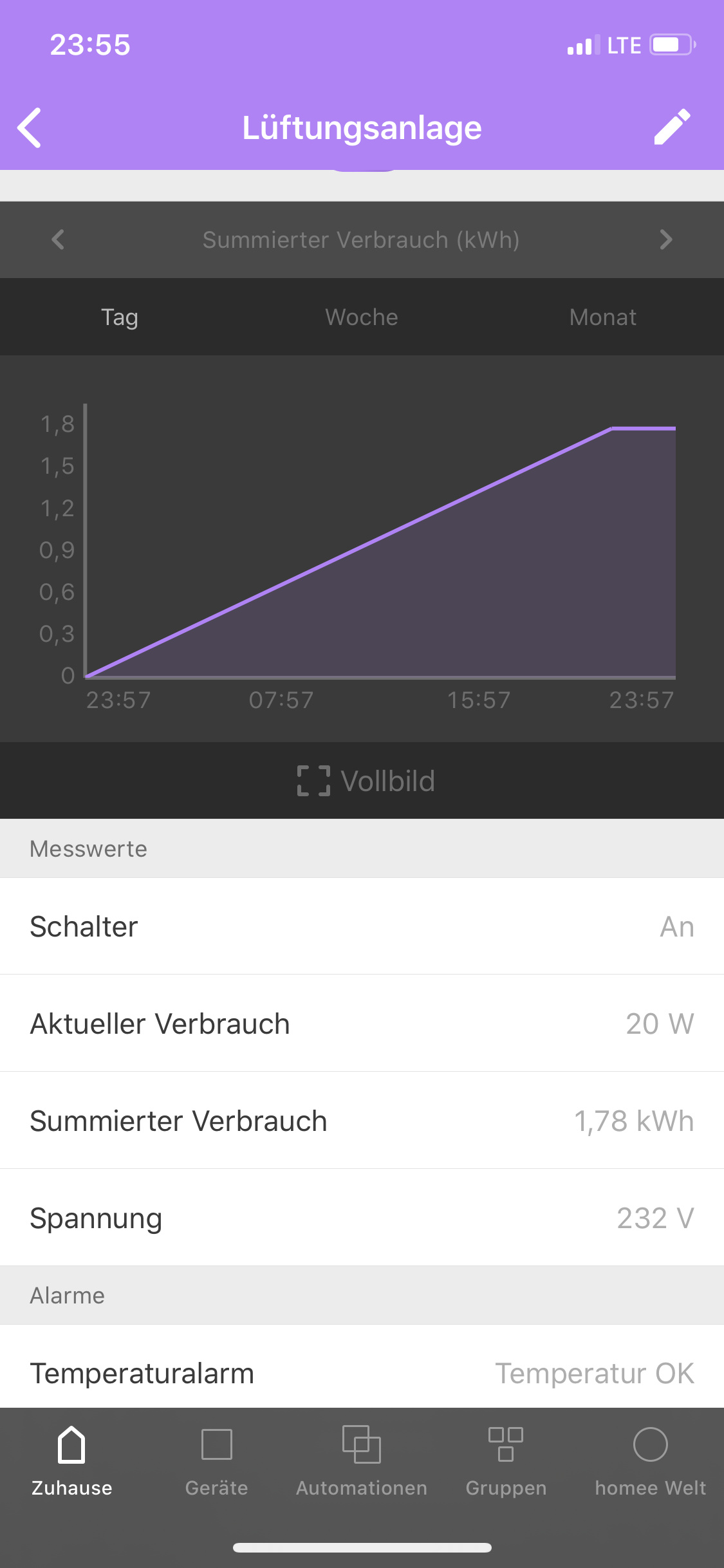Open chart in Vollbild
Viewport: 724px width, 1568px height.
click(366, 781)
